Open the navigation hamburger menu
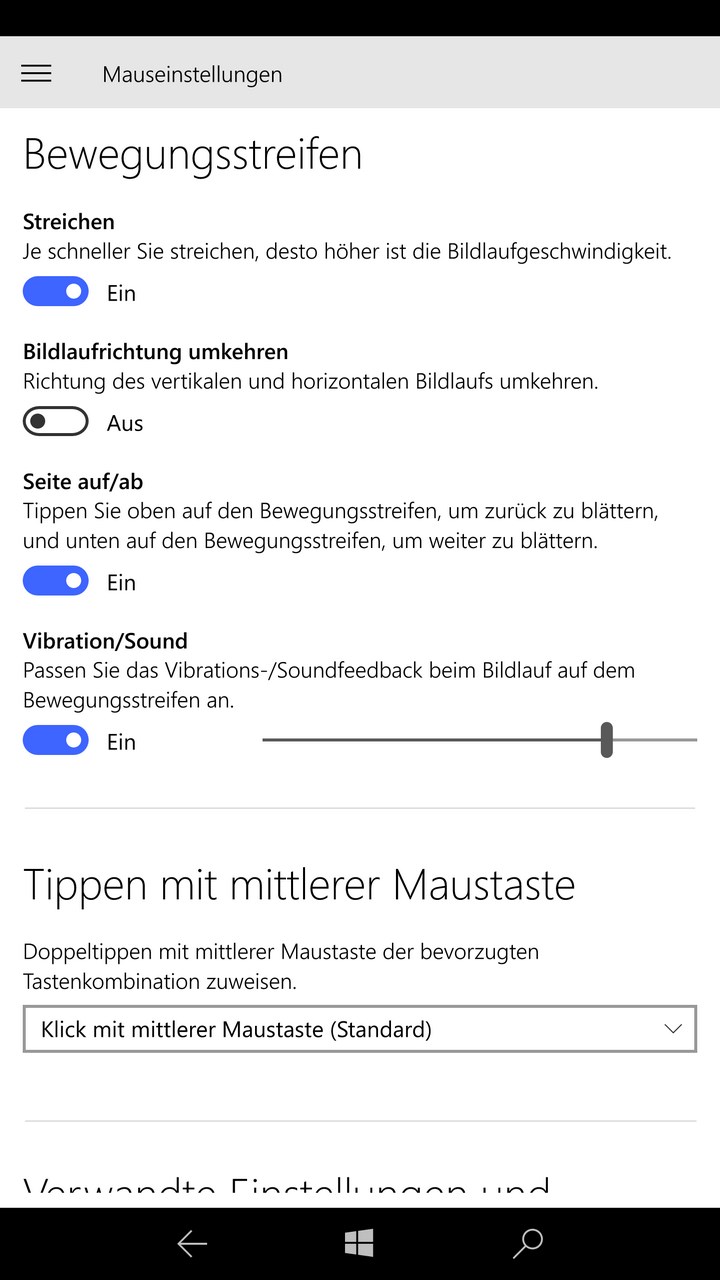This screenshot has width=720, height=1280. [36, 73]
